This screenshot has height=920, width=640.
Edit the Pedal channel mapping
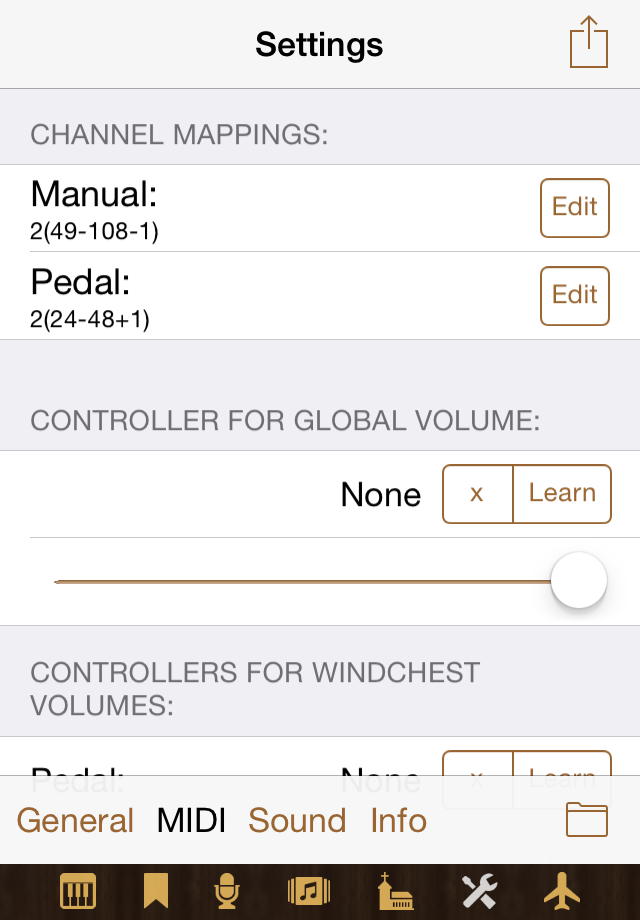pos(575,295)
